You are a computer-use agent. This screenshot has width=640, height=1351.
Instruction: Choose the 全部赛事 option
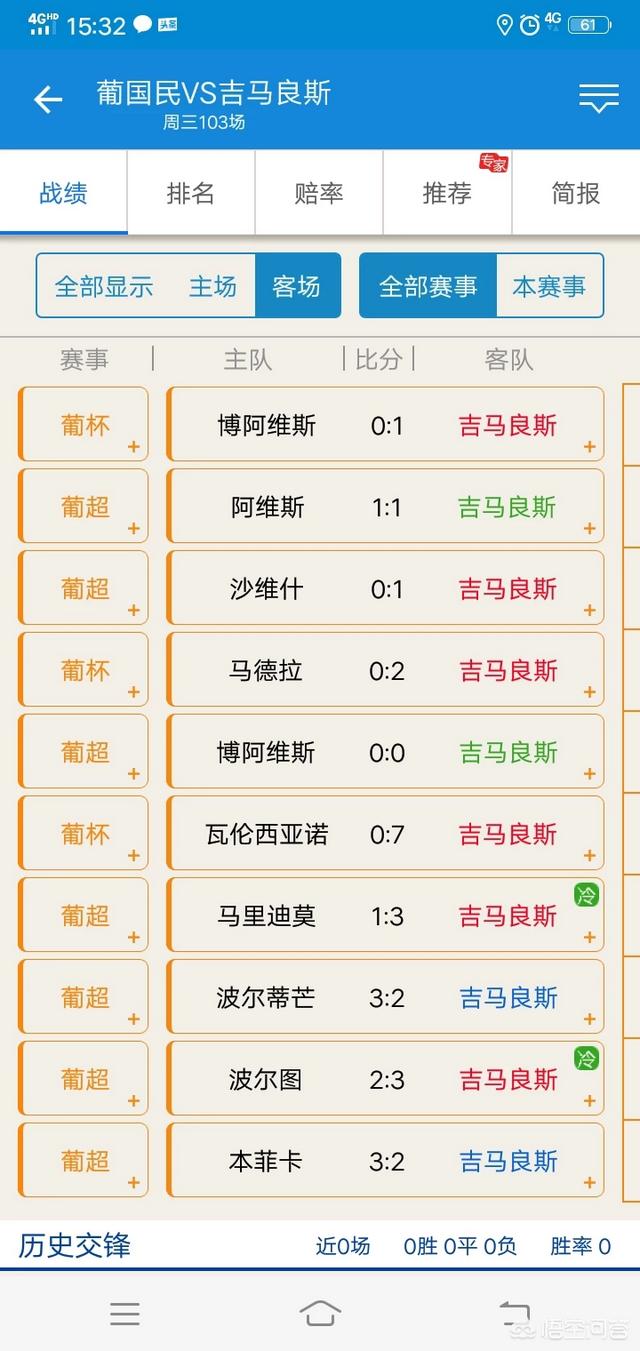(428, 286)
